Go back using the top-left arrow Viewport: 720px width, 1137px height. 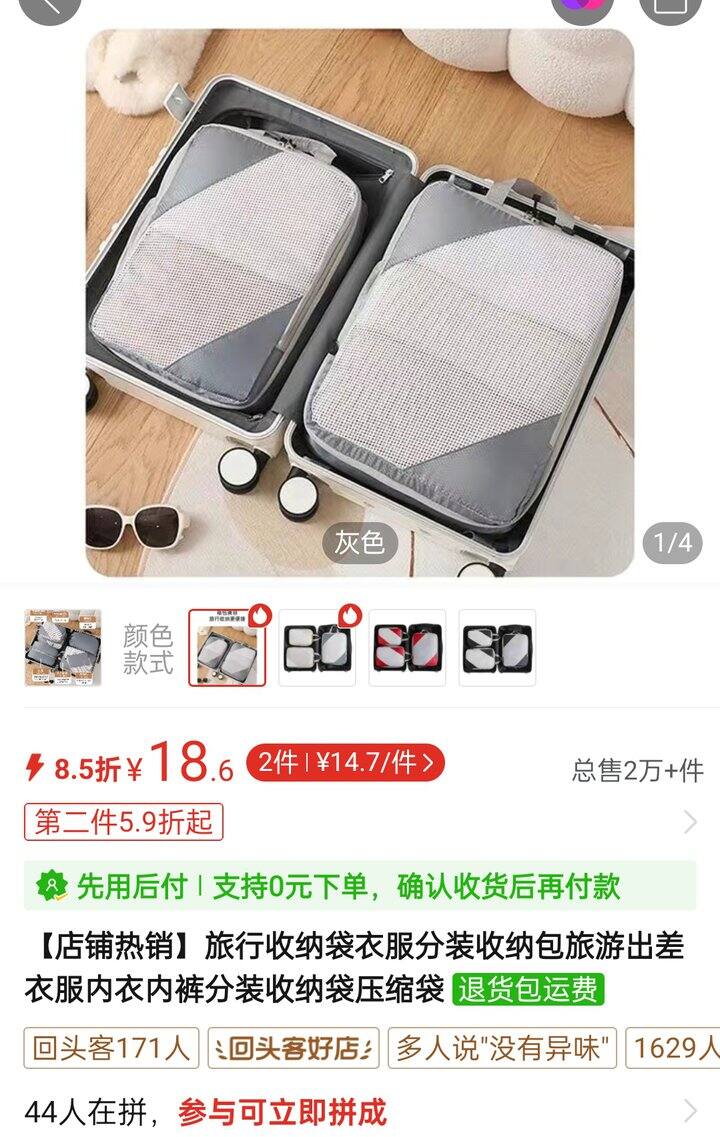(x=48, y=8)
